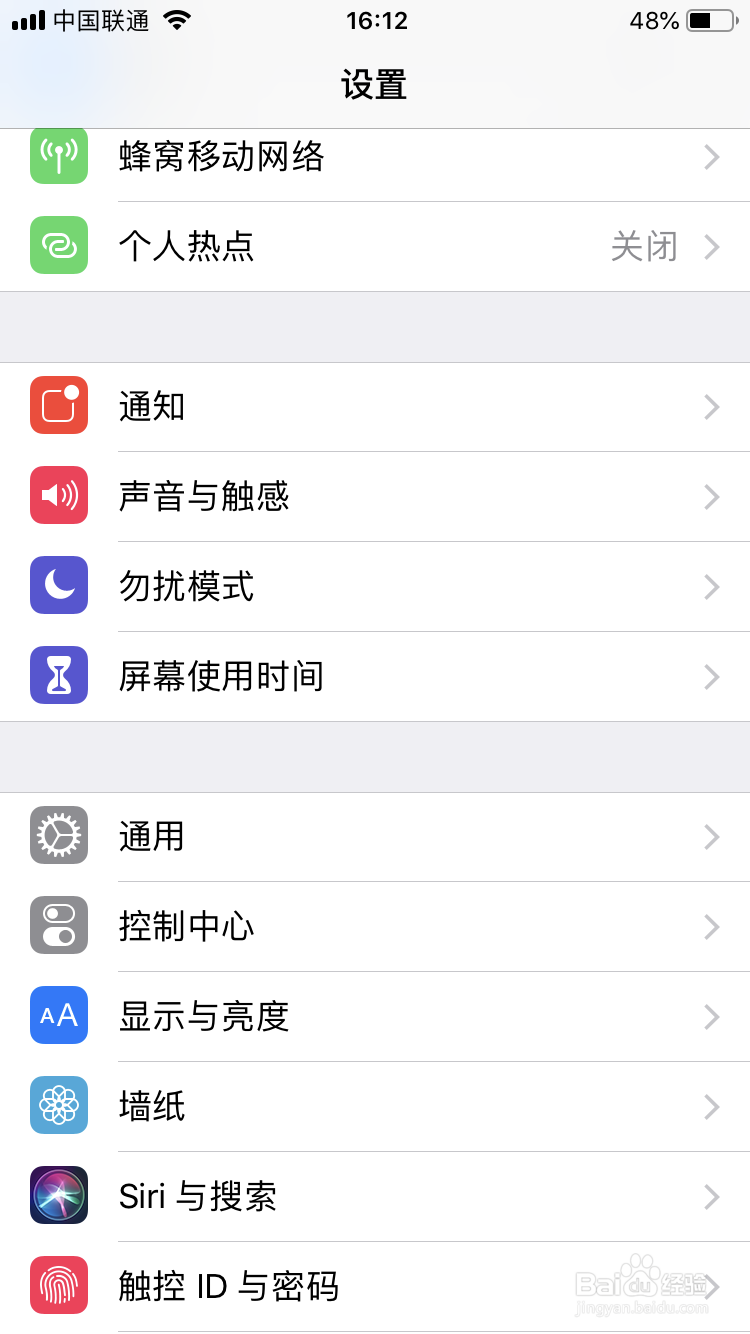Screen dimensions: 750x1334
Task: Open the Cellular Network (蜂窝移动网络) icon
Action: pyautogui.click(x=58, y=156)
